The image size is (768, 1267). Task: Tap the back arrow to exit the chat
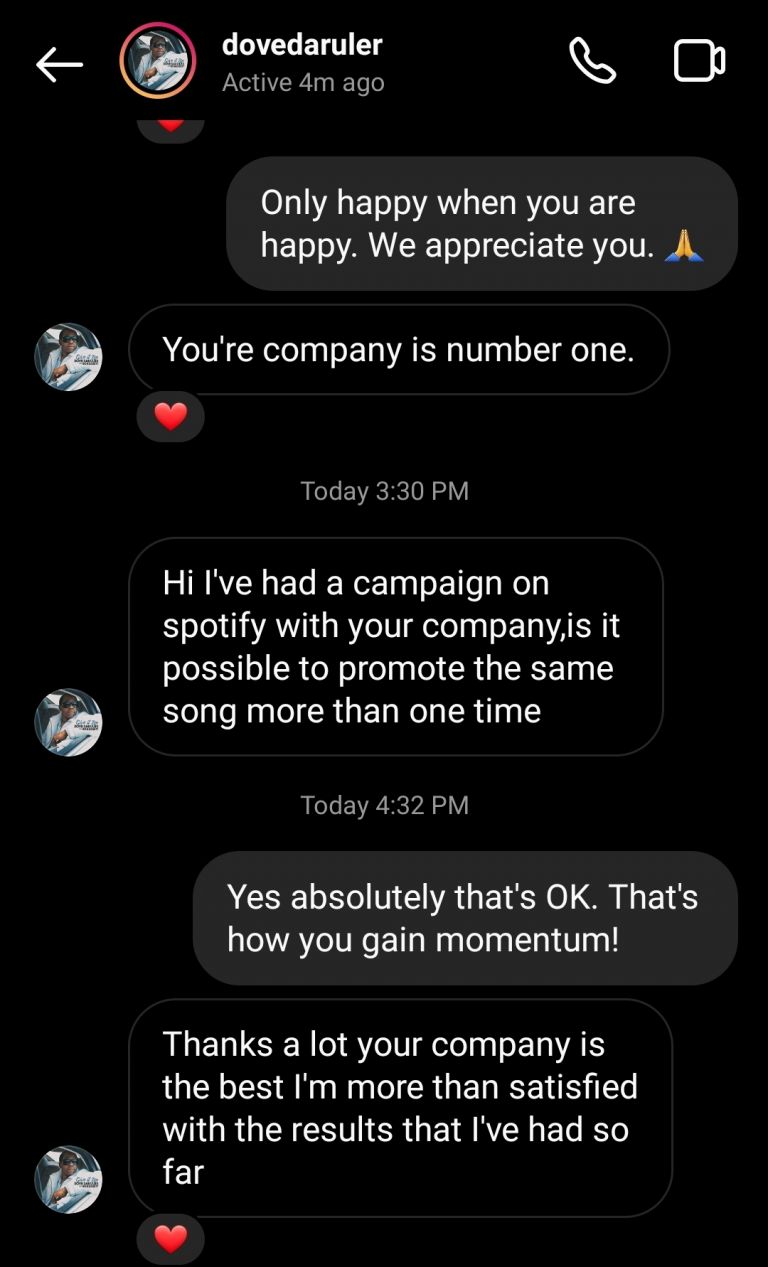(60, 64)
